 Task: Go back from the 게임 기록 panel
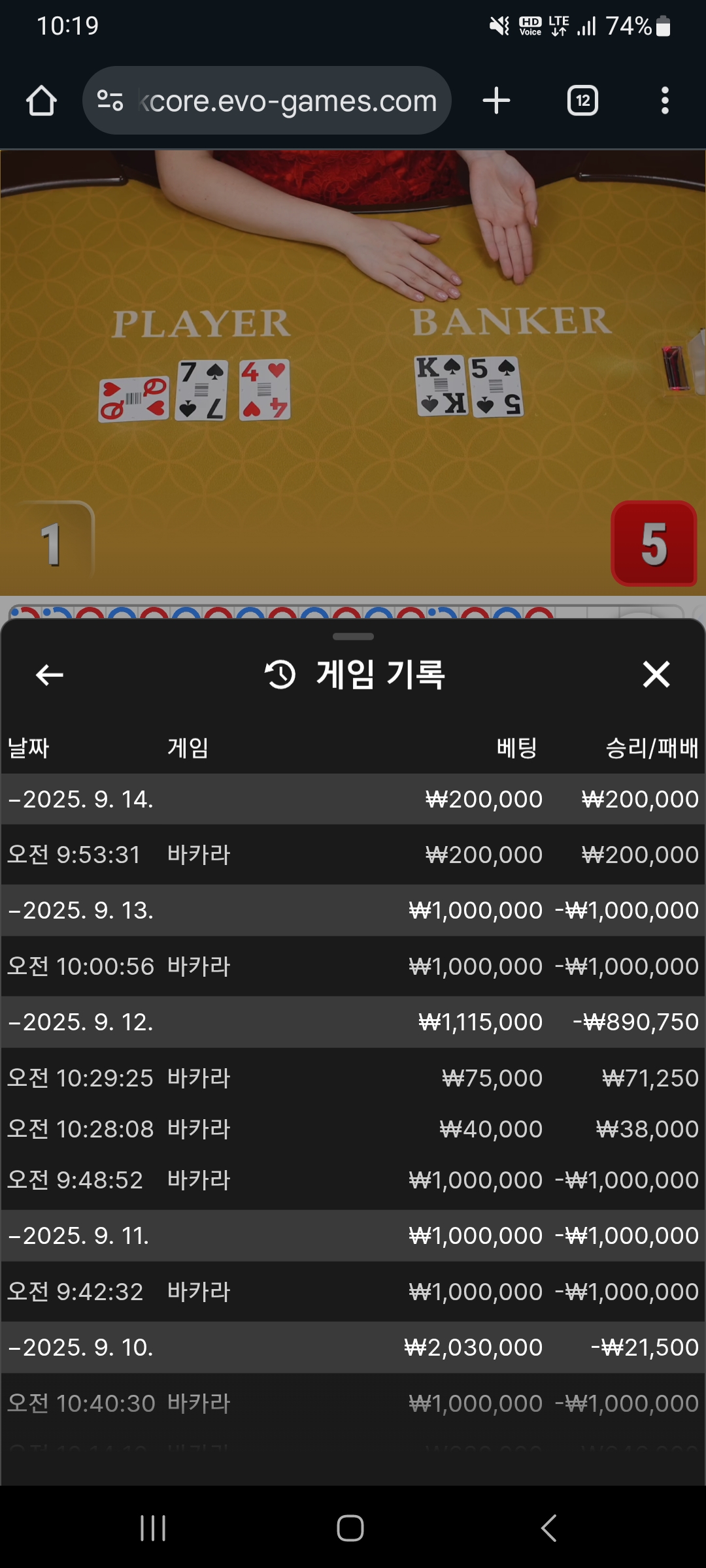pos(50,675)
